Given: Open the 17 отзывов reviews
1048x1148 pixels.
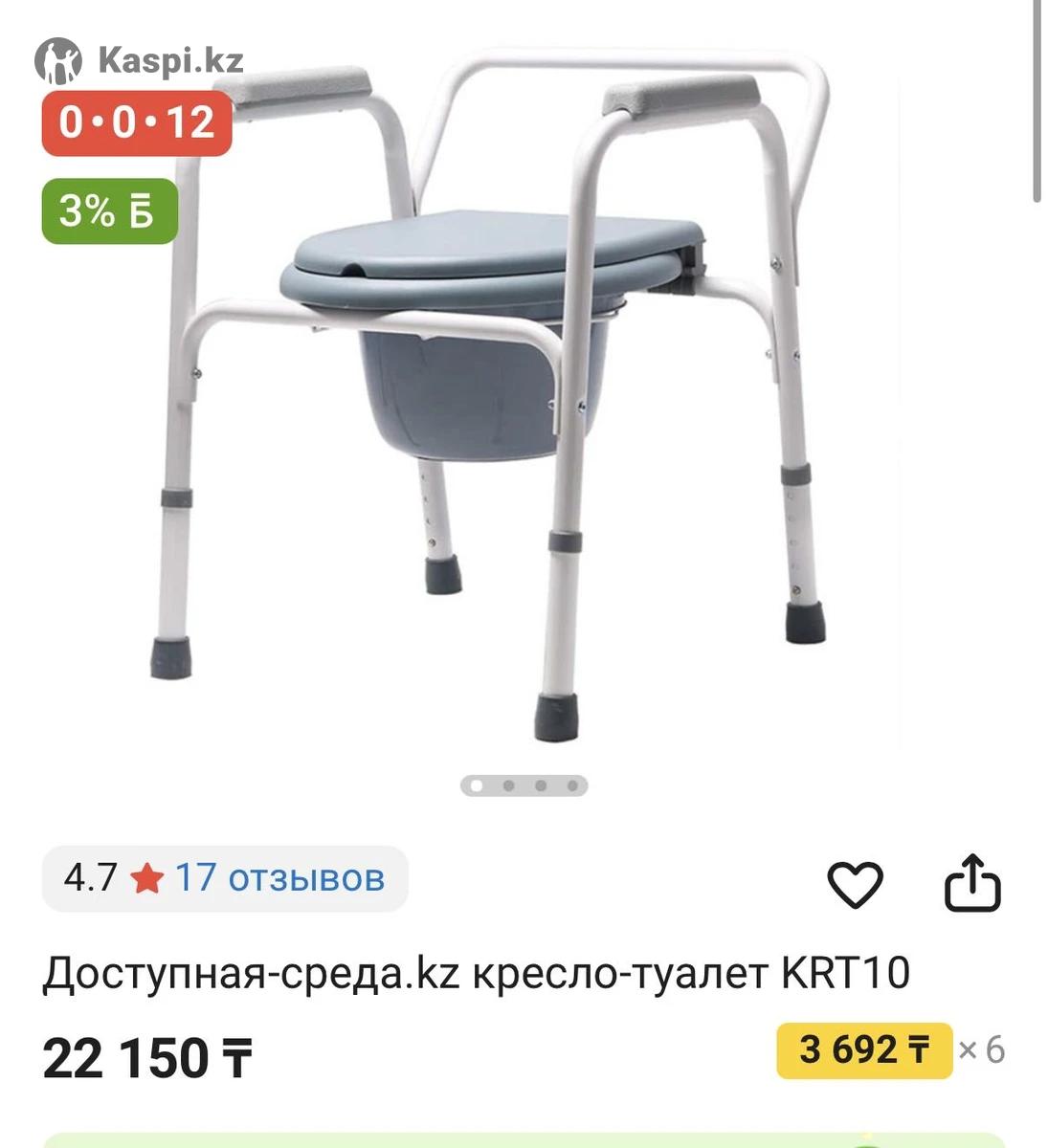Looking at the screenshot, I should [279, 877].
